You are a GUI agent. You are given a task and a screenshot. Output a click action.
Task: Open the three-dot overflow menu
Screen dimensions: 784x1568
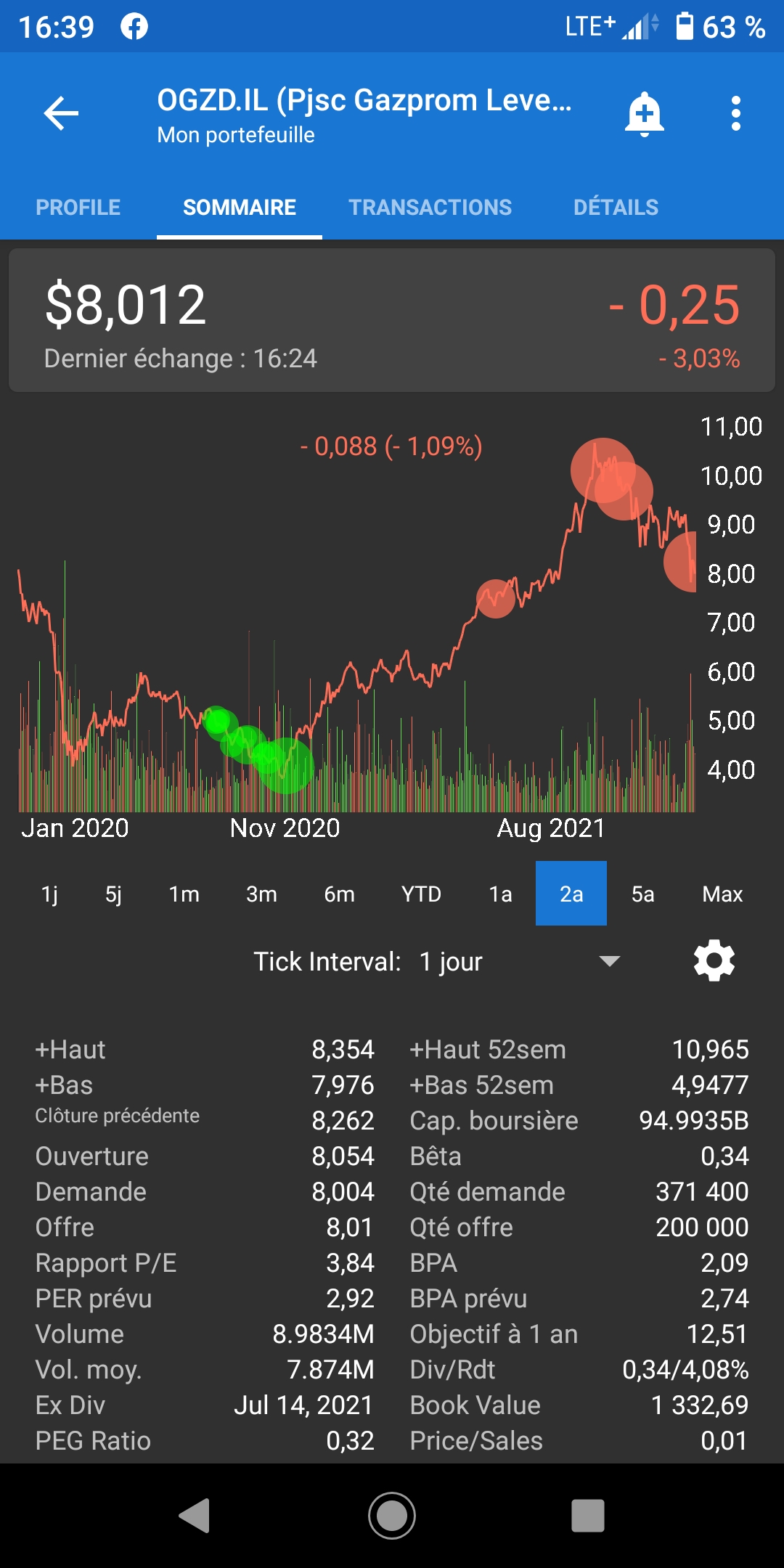[735, 114]
